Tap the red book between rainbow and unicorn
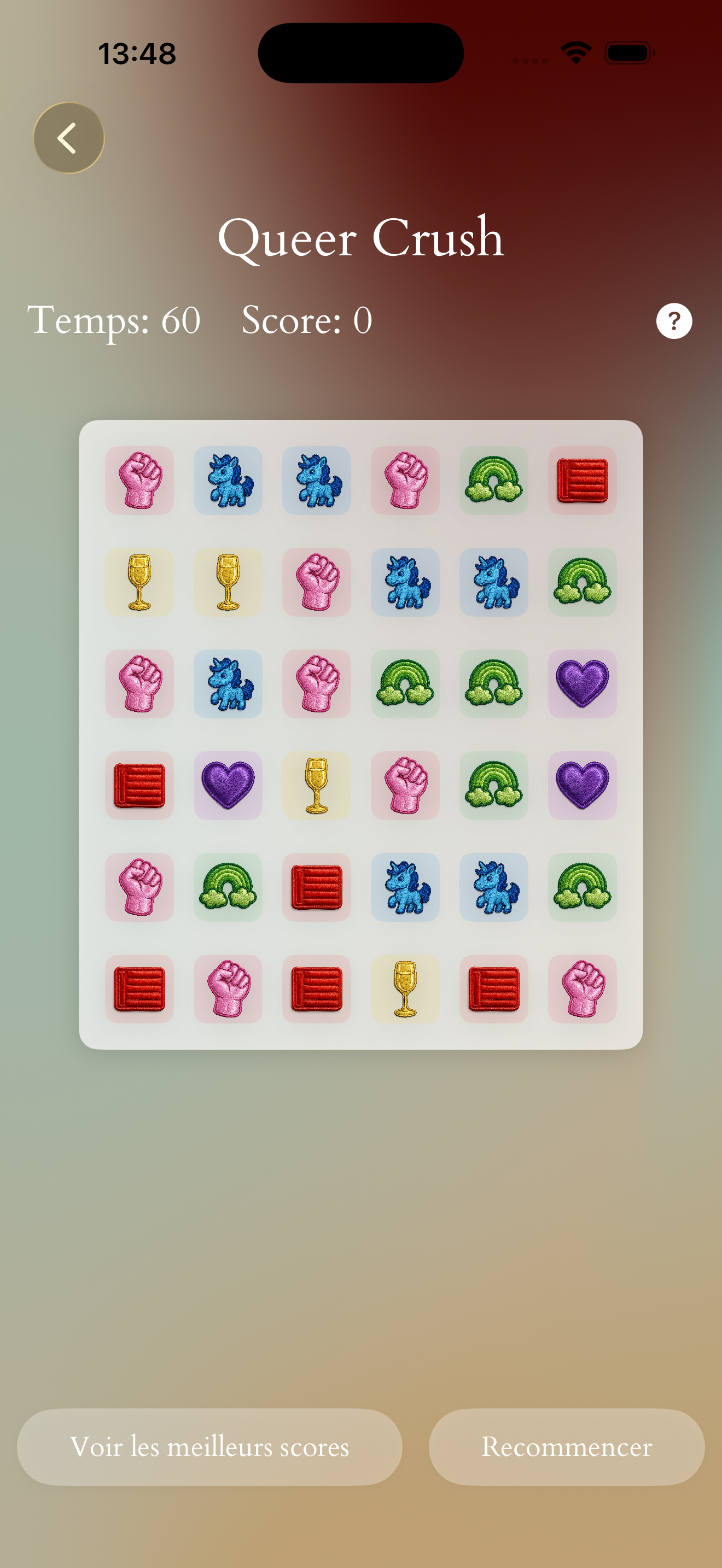The width and height of the screenshot is (722, 1568). tap(317, 887)
